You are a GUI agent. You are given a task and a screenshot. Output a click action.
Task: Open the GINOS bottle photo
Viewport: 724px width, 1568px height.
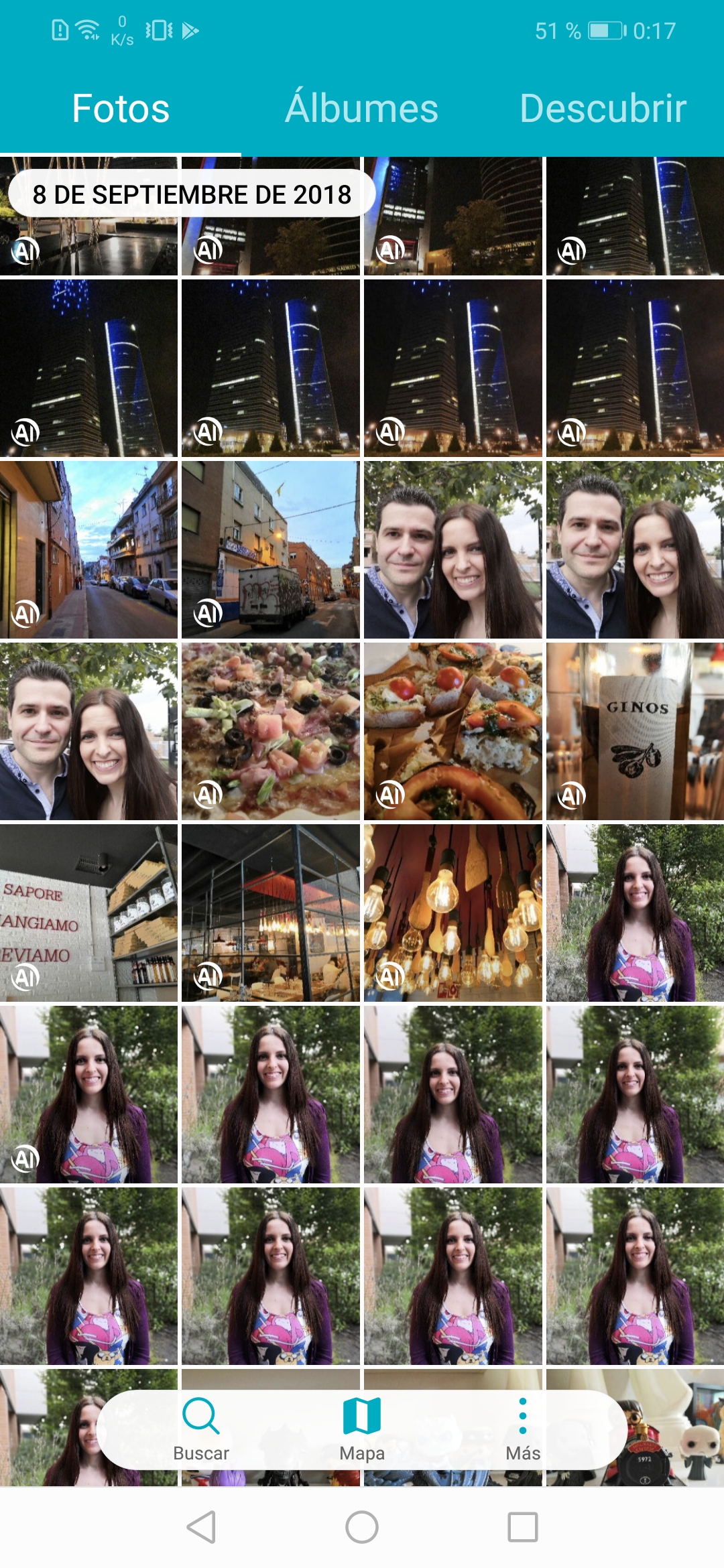[x=635, y=731]
